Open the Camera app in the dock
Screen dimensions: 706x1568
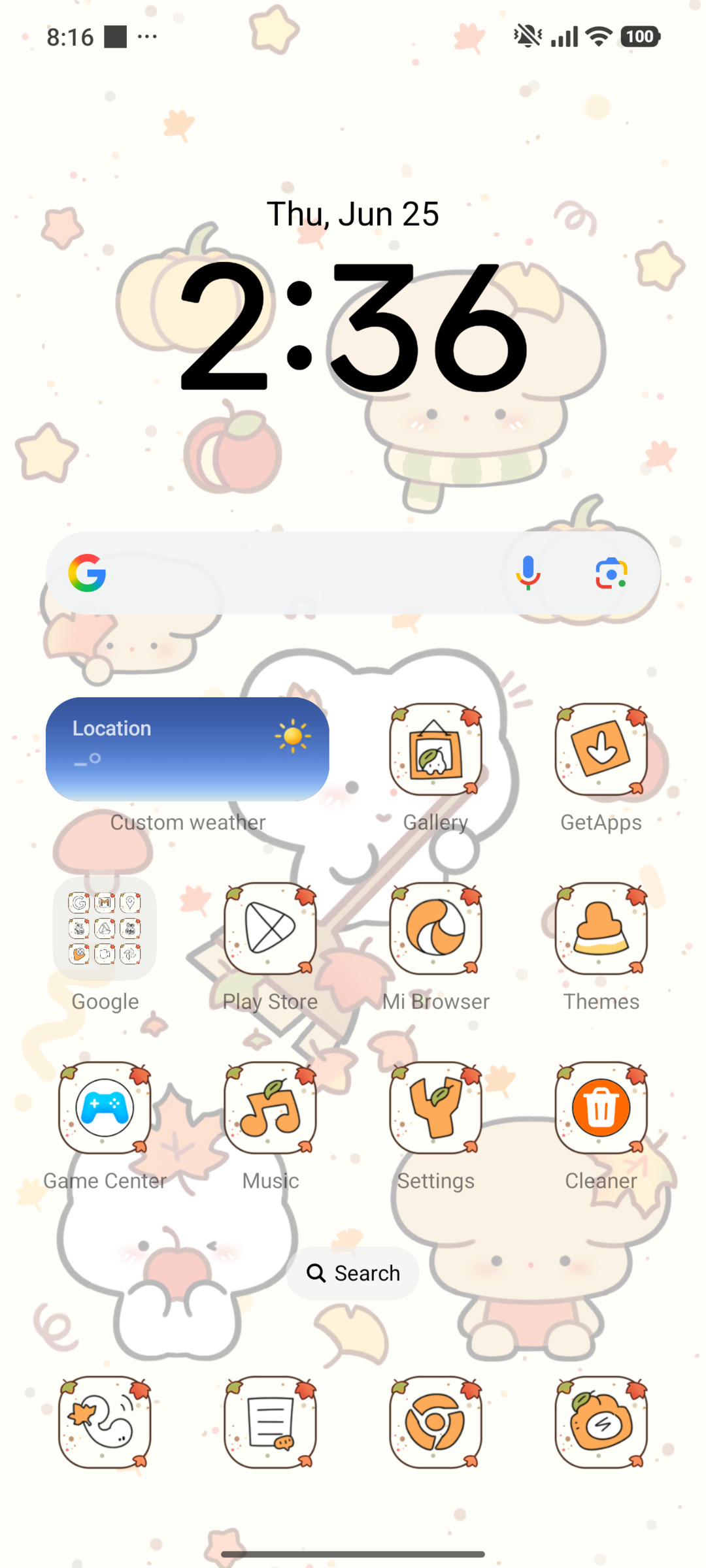601,1422
